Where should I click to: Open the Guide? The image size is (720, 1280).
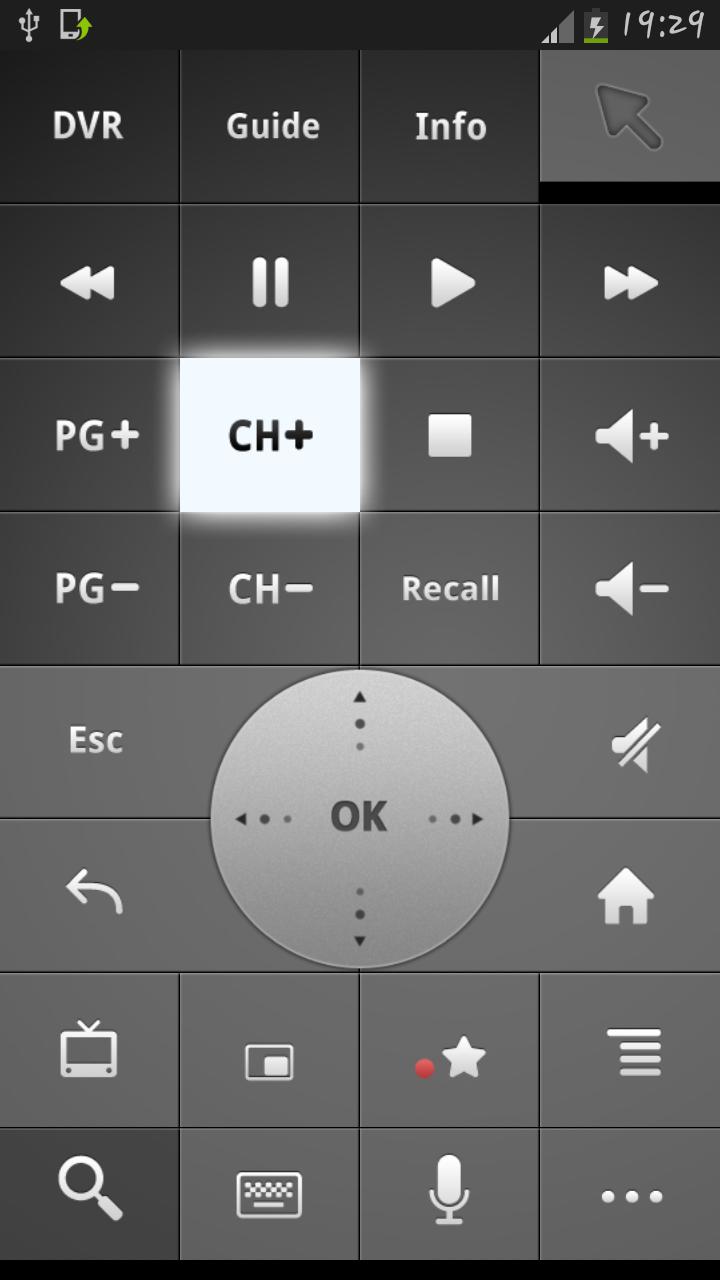pos(269,126)
